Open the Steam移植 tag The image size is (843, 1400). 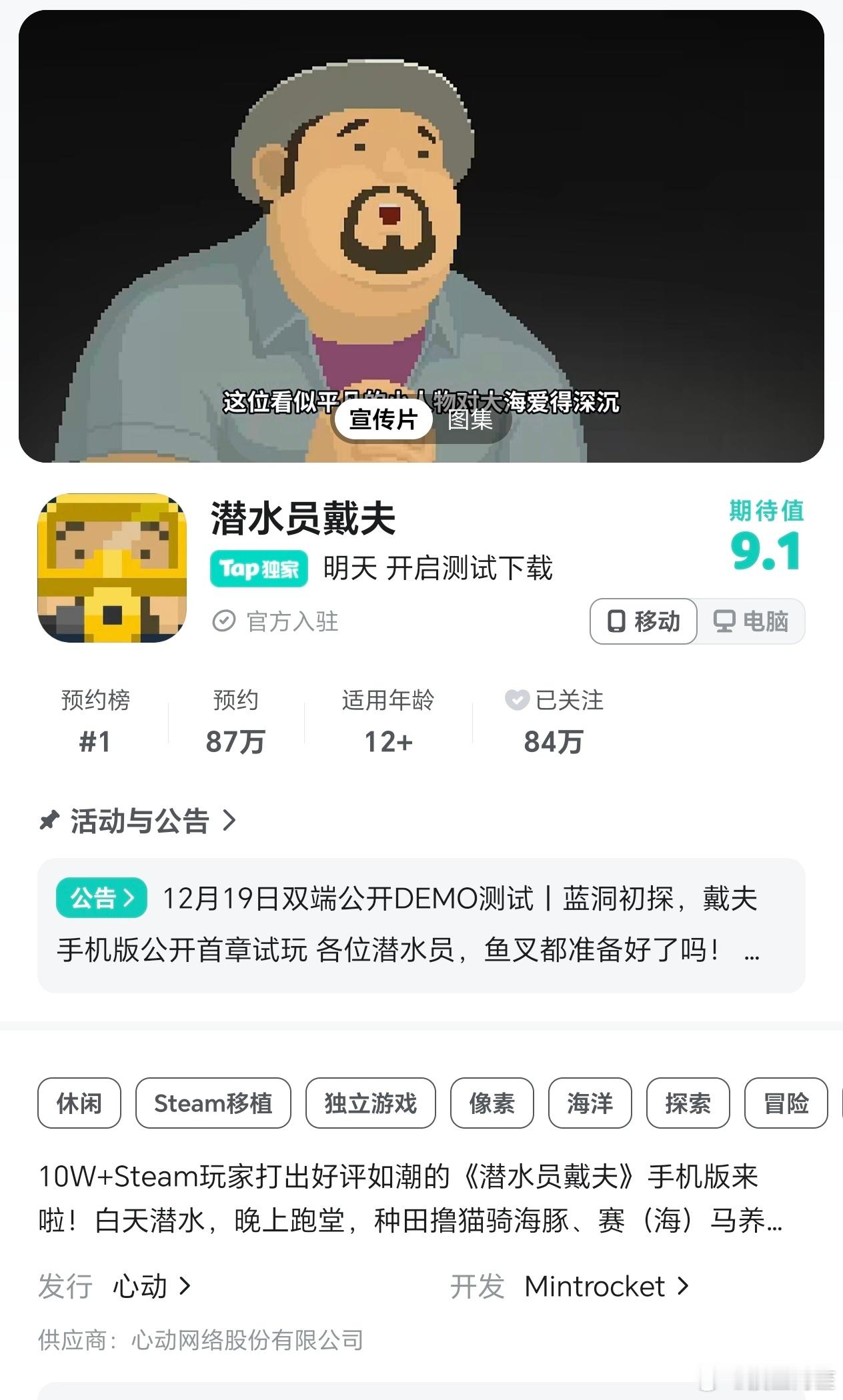click(213, 1103)
